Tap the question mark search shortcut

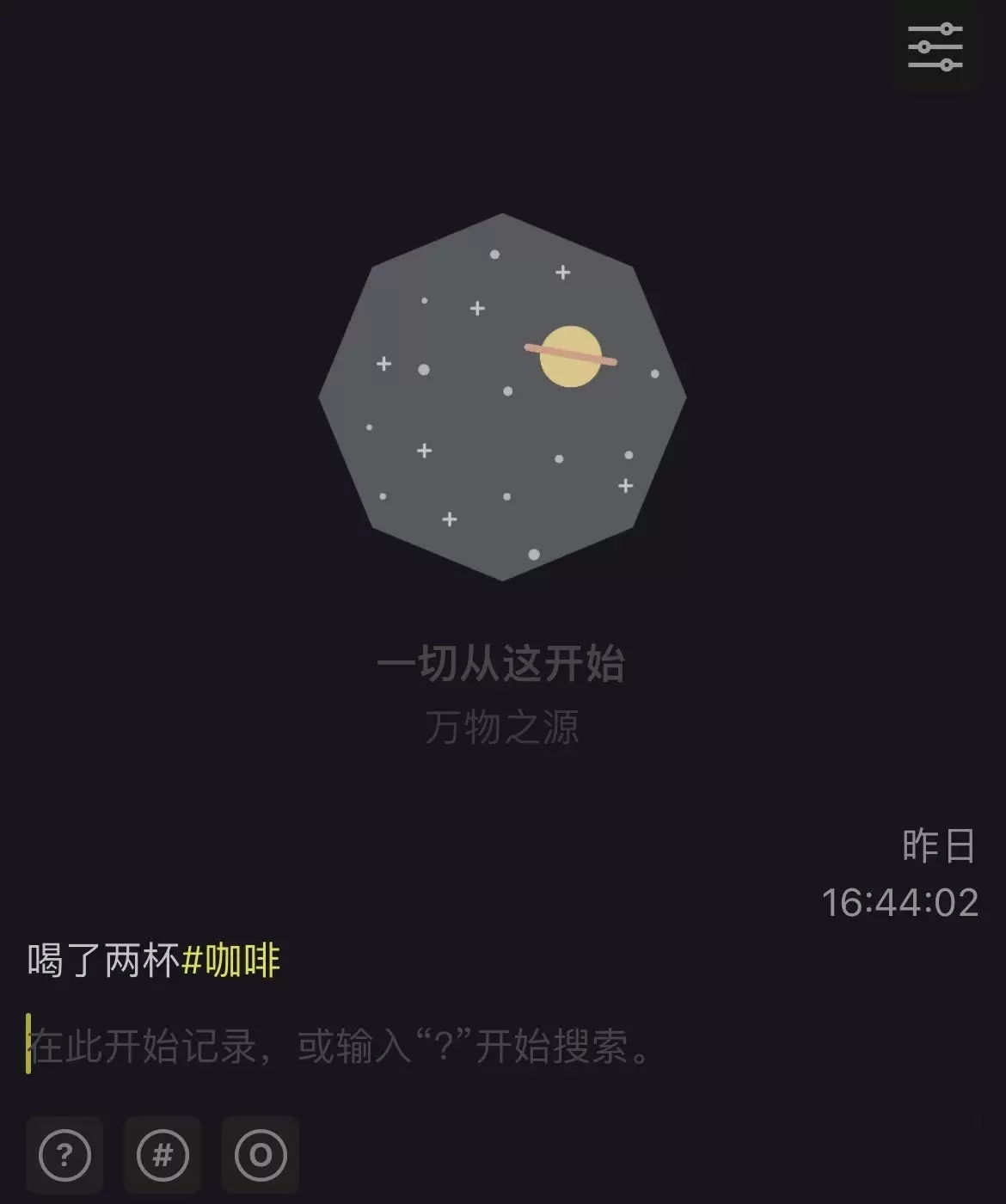coord(64,1155)
